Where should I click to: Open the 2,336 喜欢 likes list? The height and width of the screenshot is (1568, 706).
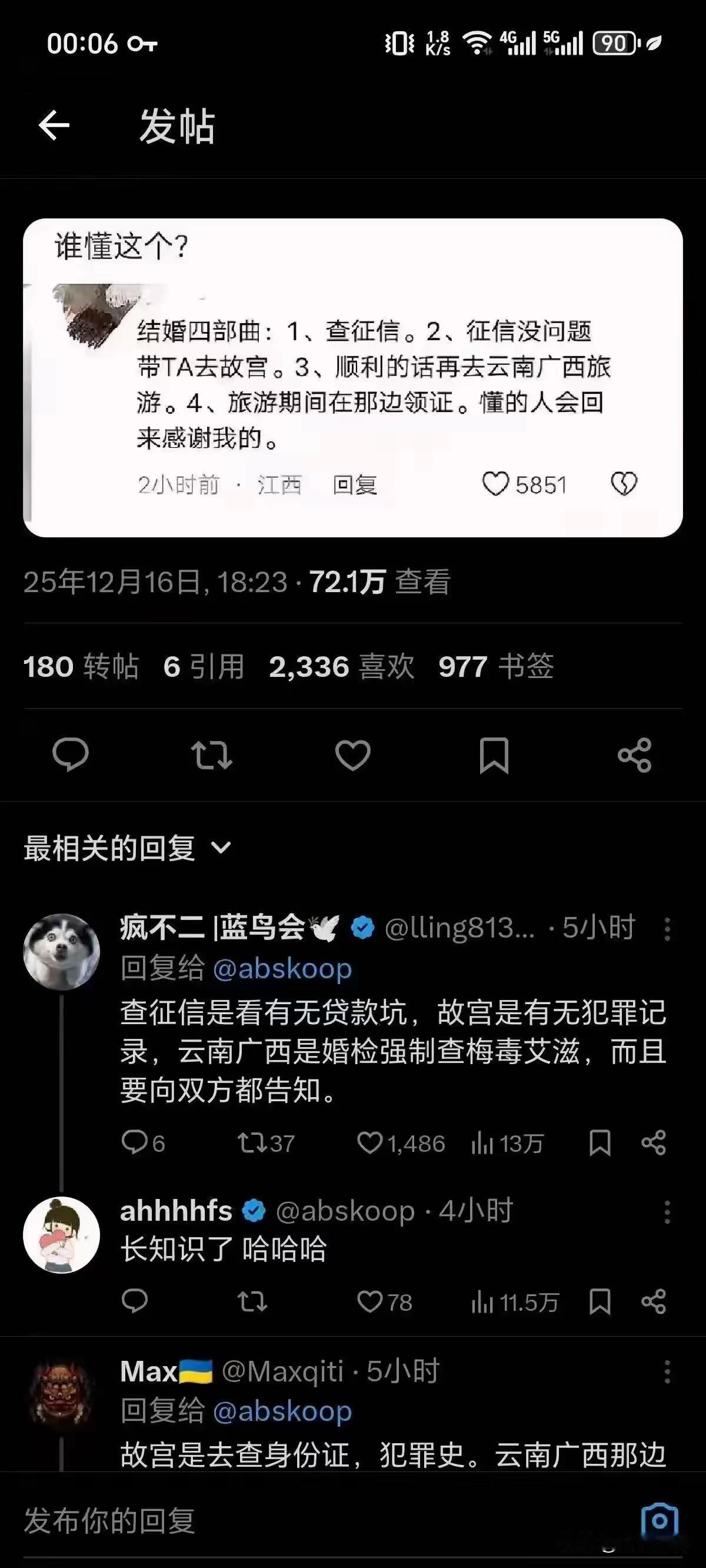[341, 667]
